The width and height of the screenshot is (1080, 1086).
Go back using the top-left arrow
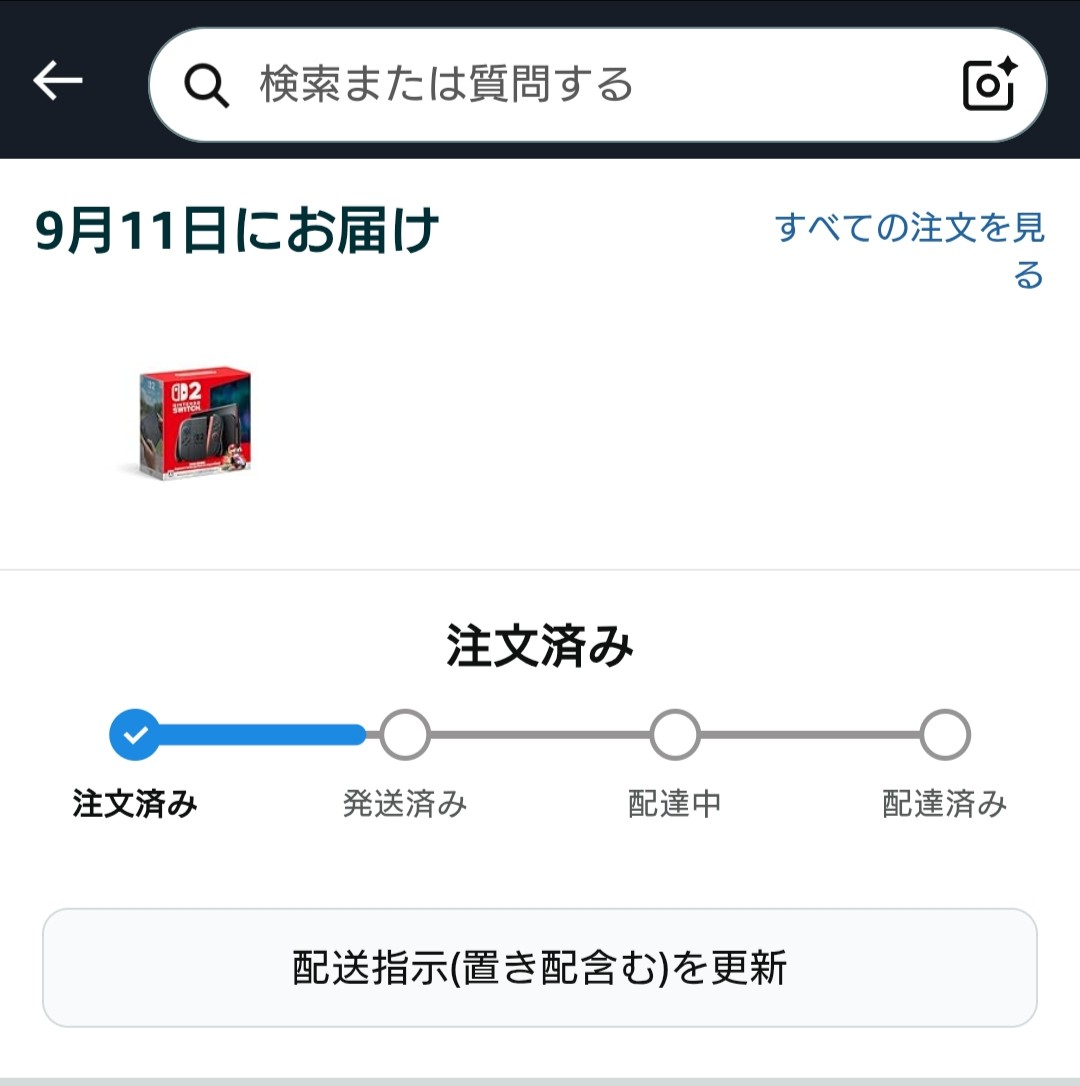[x=58, y=81]
